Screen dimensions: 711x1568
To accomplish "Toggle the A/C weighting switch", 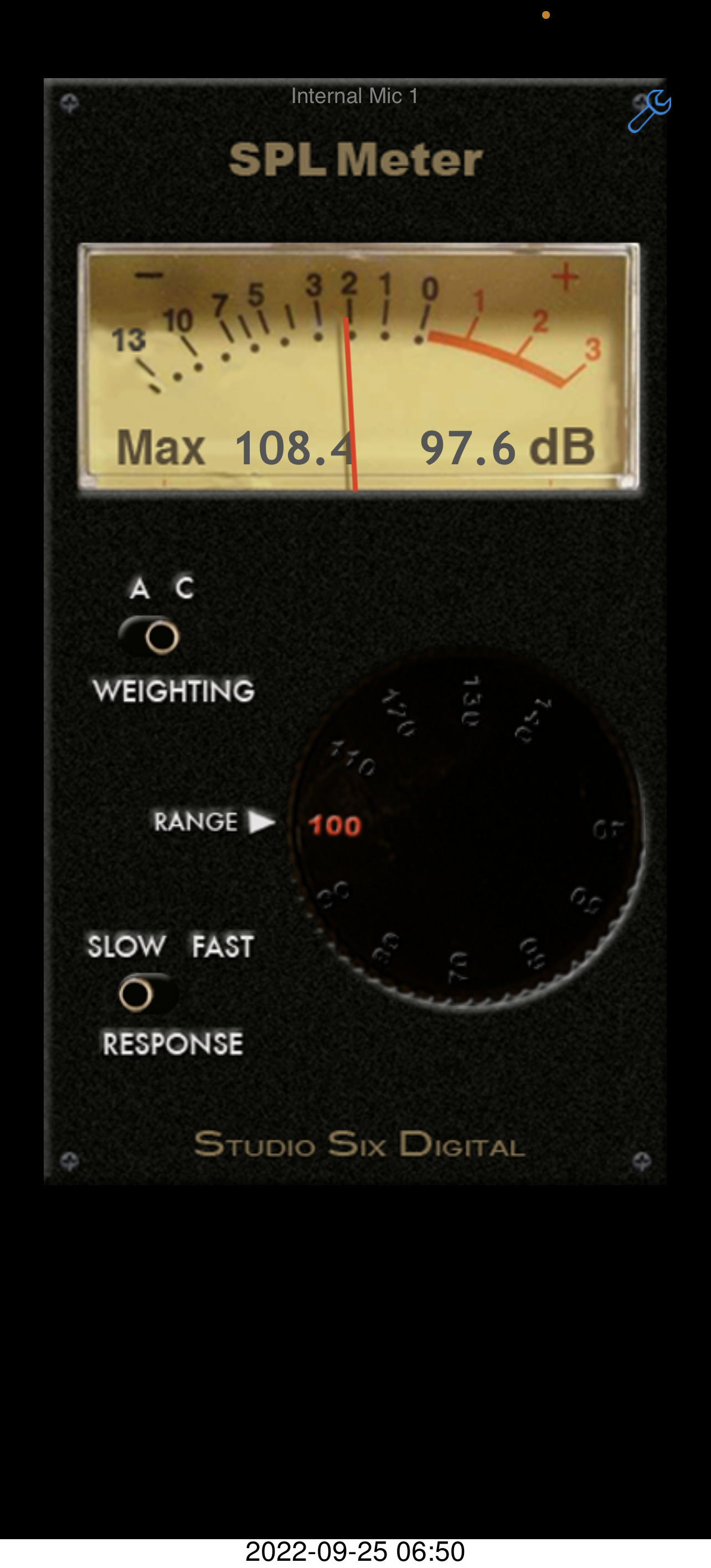I will click(x=150, y=637).
